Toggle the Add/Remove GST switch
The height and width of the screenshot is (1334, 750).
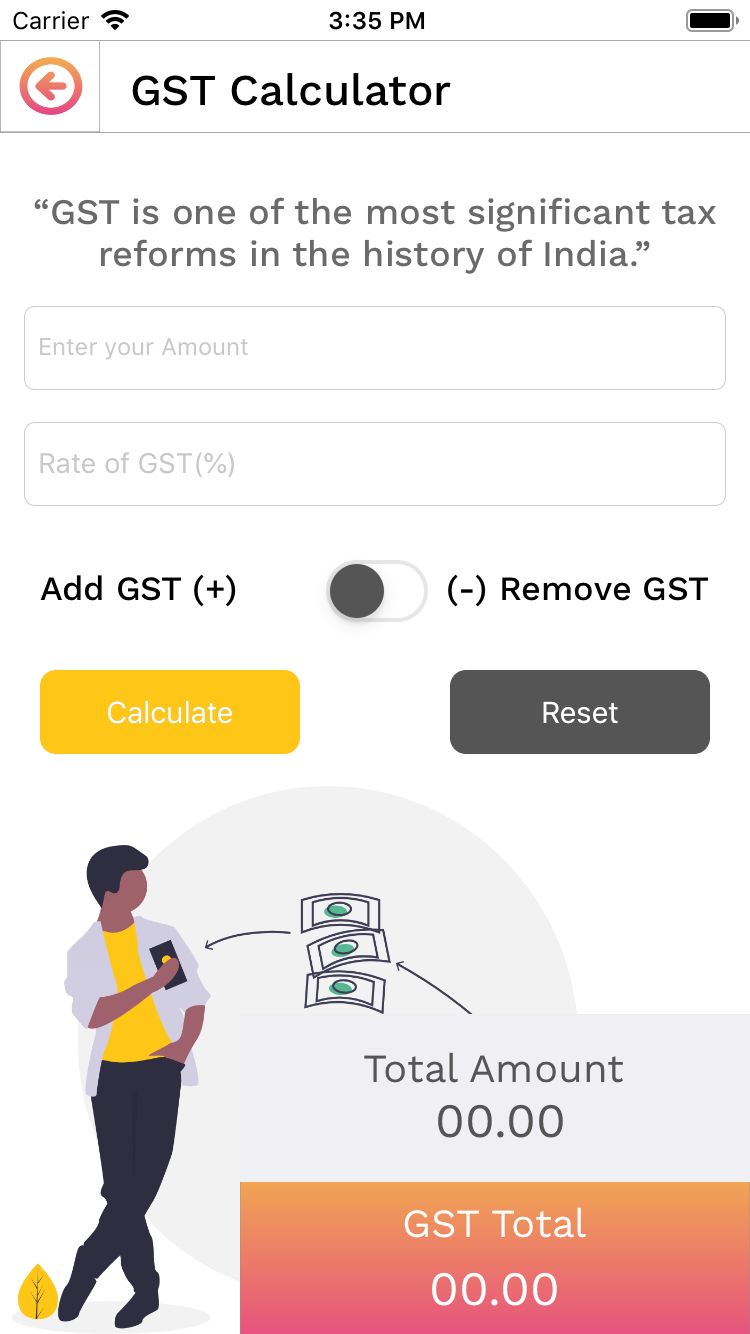tap(376, 591)
